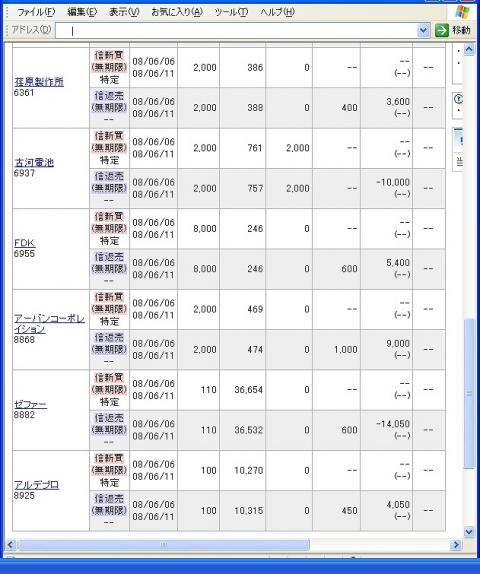Click the vertical scrollbar down arrow

469,531
